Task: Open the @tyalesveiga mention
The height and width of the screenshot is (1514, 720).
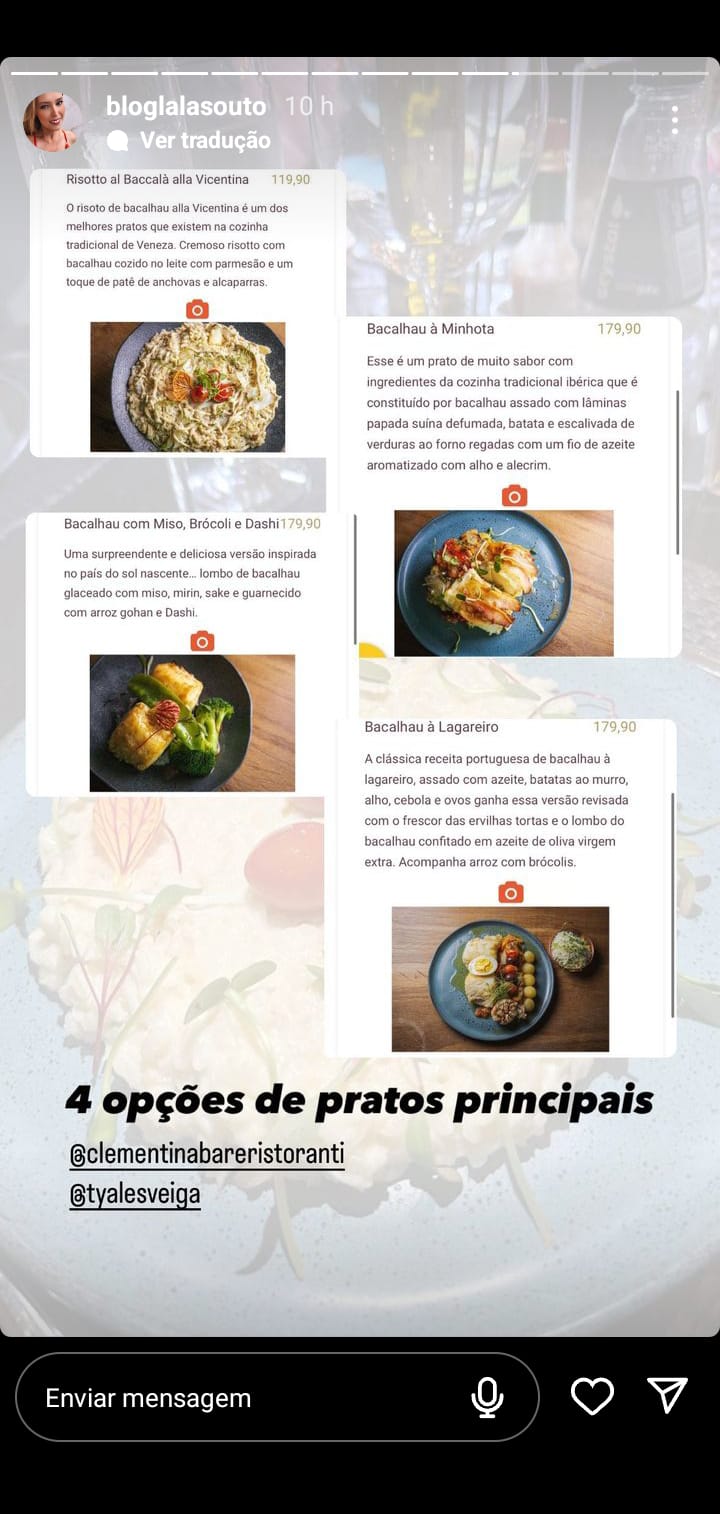Action: click(x=135, y=1194)
